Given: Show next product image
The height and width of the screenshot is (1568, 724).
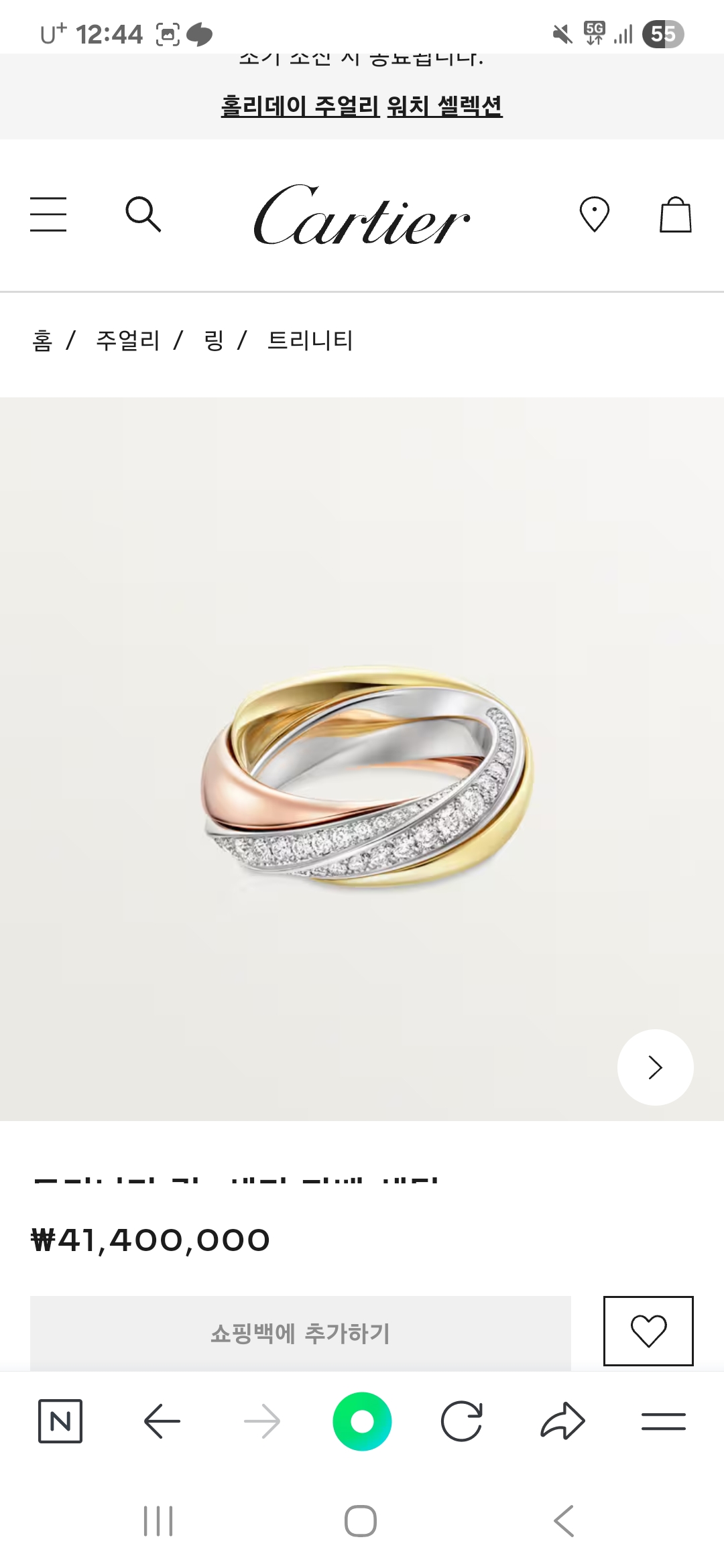Looking at the screenshot, I should tap(655, 1067).
